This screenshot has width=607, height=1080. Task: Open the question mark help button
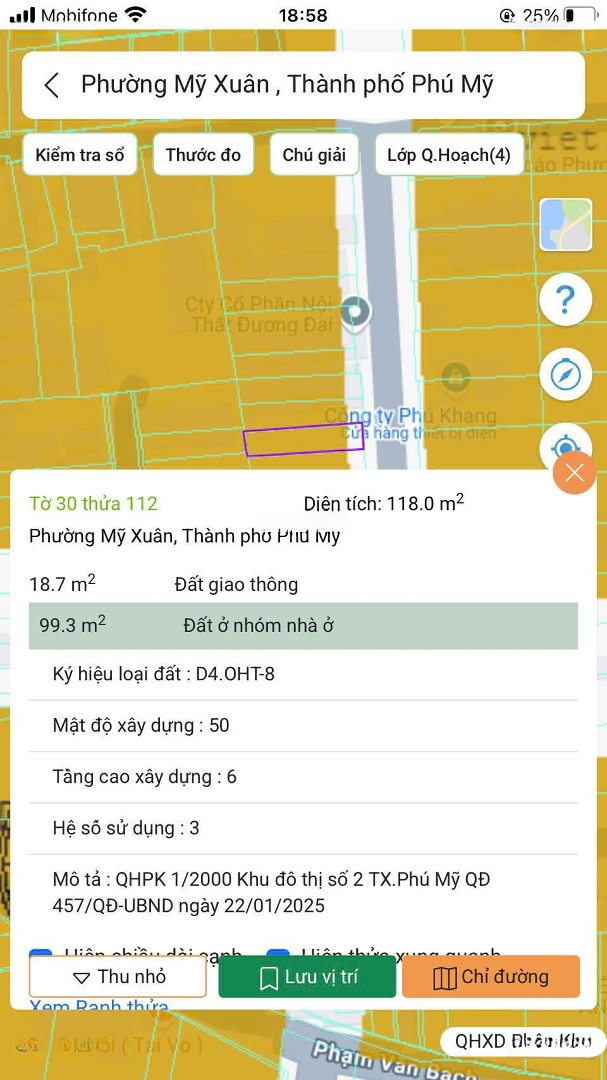tap(565, 299)
